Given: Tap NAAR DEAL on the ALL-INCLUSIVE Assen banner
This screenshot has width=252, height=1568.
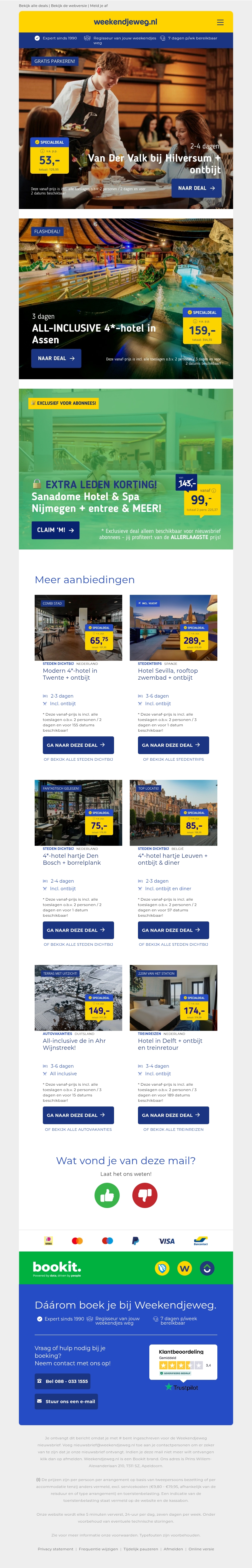Looking at the screenshot, I should tap(56, 358).
